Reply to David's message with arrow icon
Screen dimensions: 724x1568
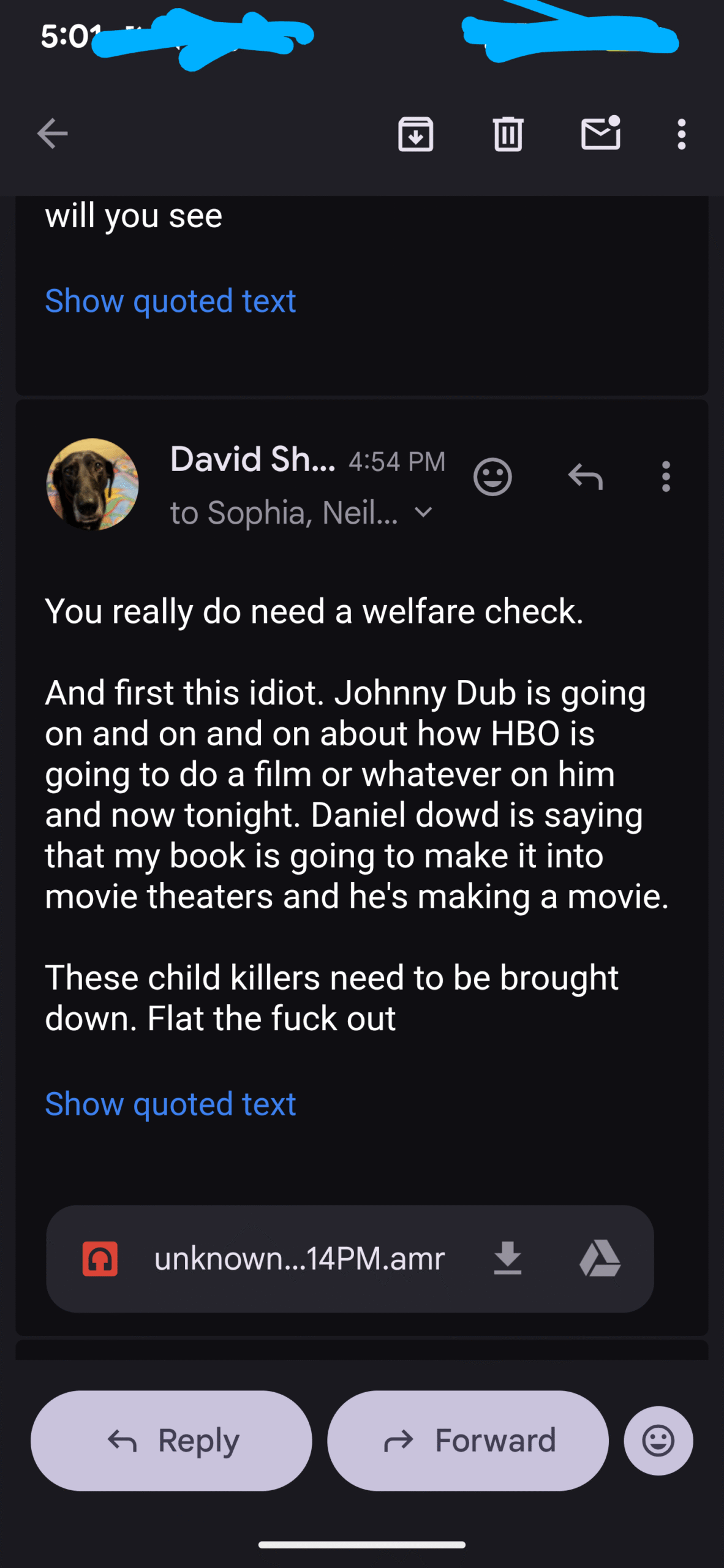(585, 477)
